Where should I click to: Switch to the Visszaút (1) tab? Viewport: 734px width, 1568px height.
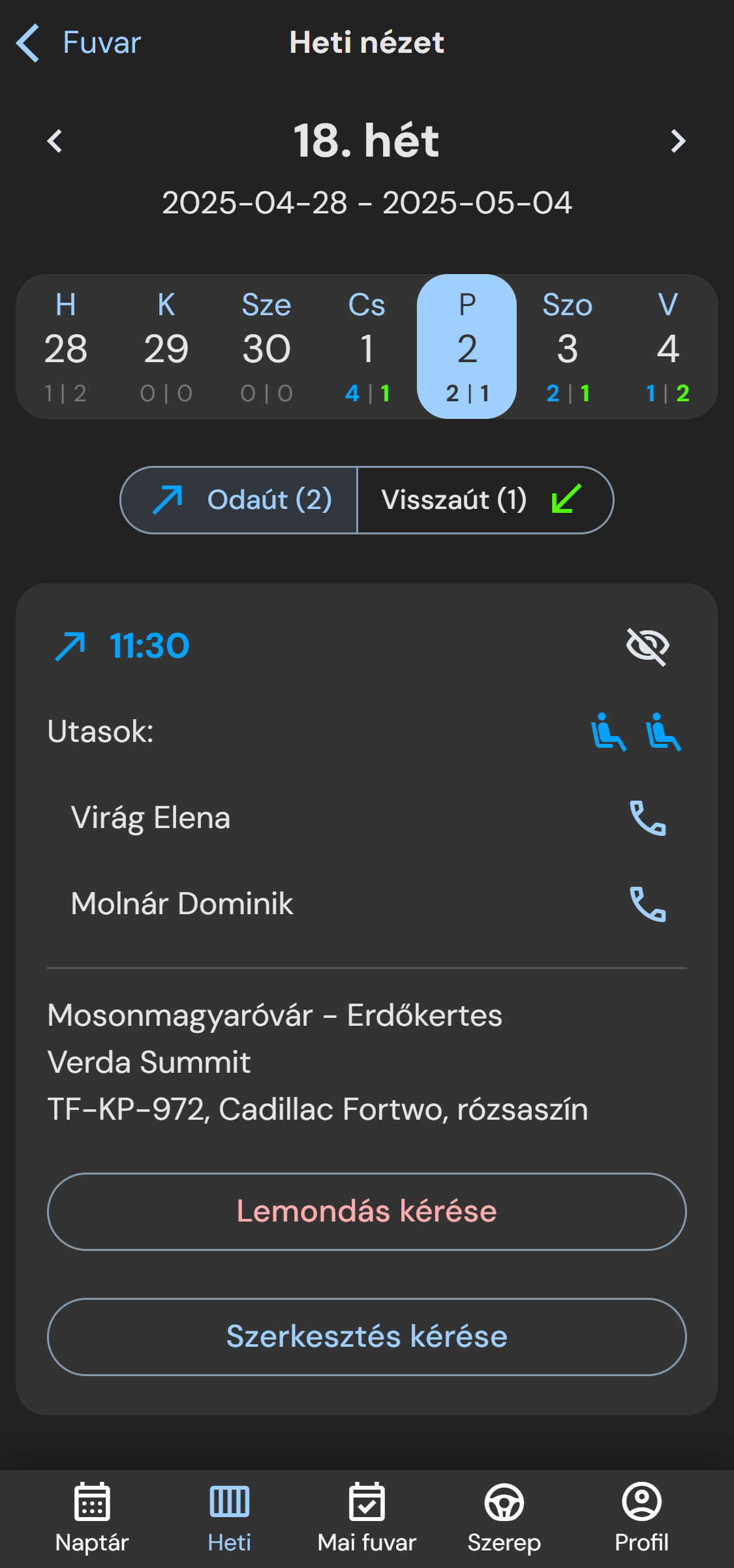click(484, 500)
